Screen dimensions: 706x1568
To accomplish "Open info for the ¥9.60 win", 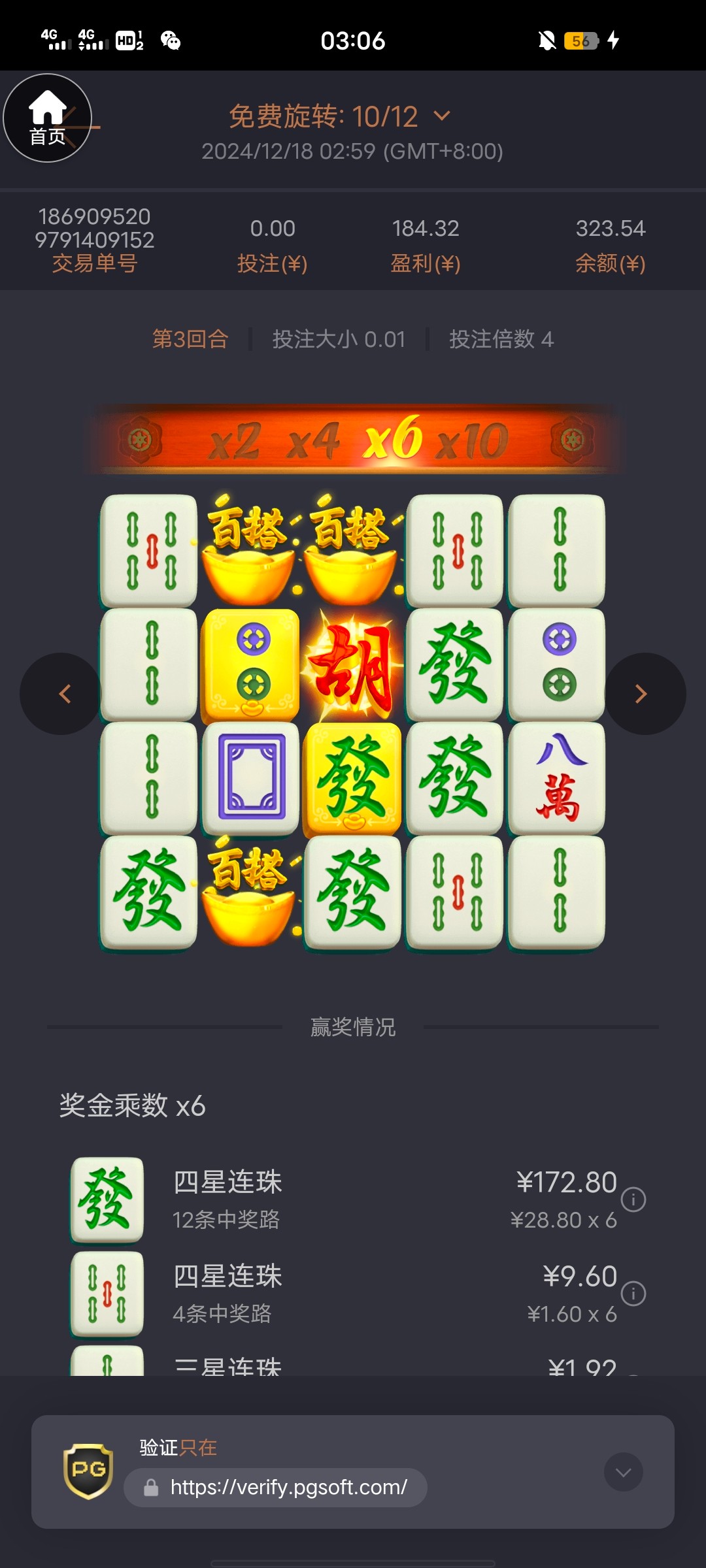I will coord(633,1294).
